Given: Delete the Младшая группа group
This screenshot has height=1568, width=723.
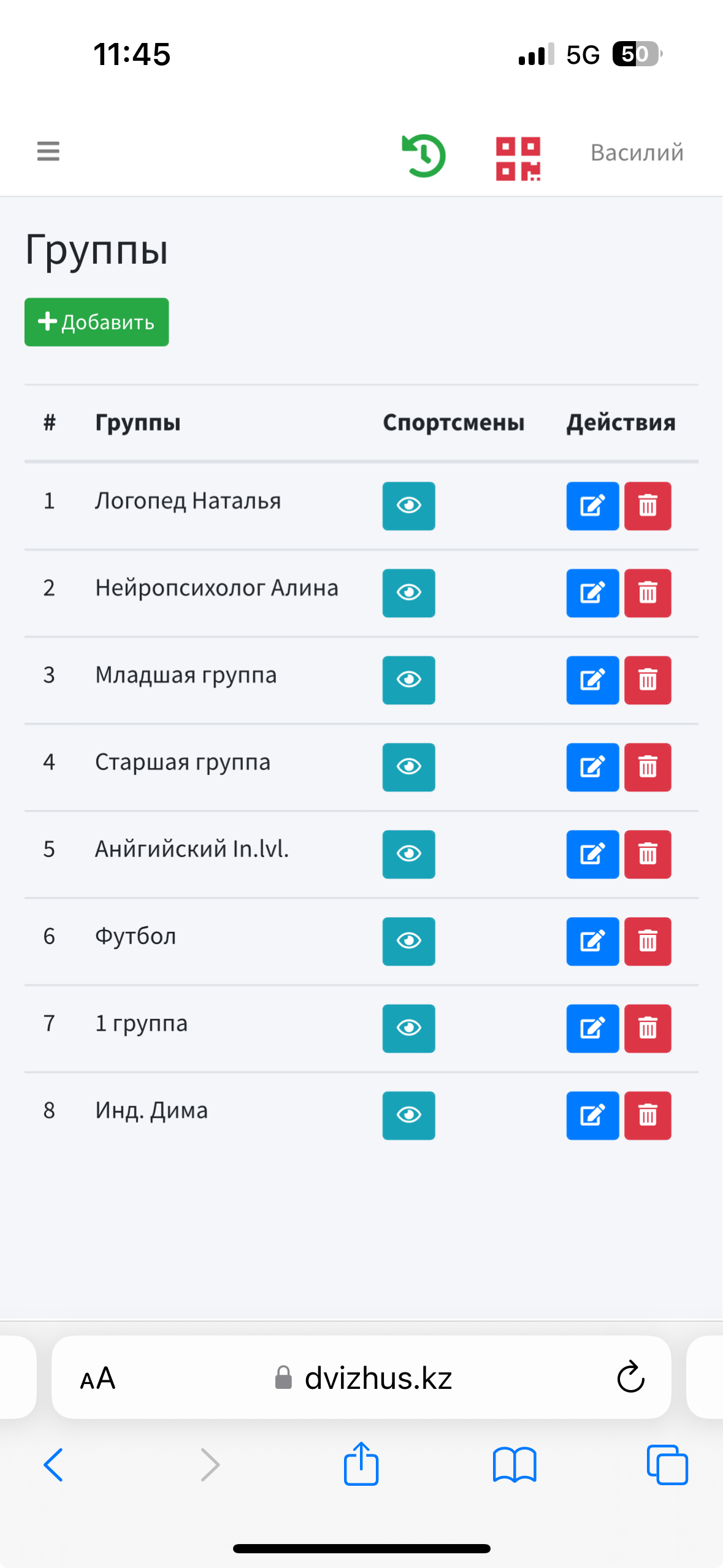Looking at the screenshot, I should (x=648, y=680).
